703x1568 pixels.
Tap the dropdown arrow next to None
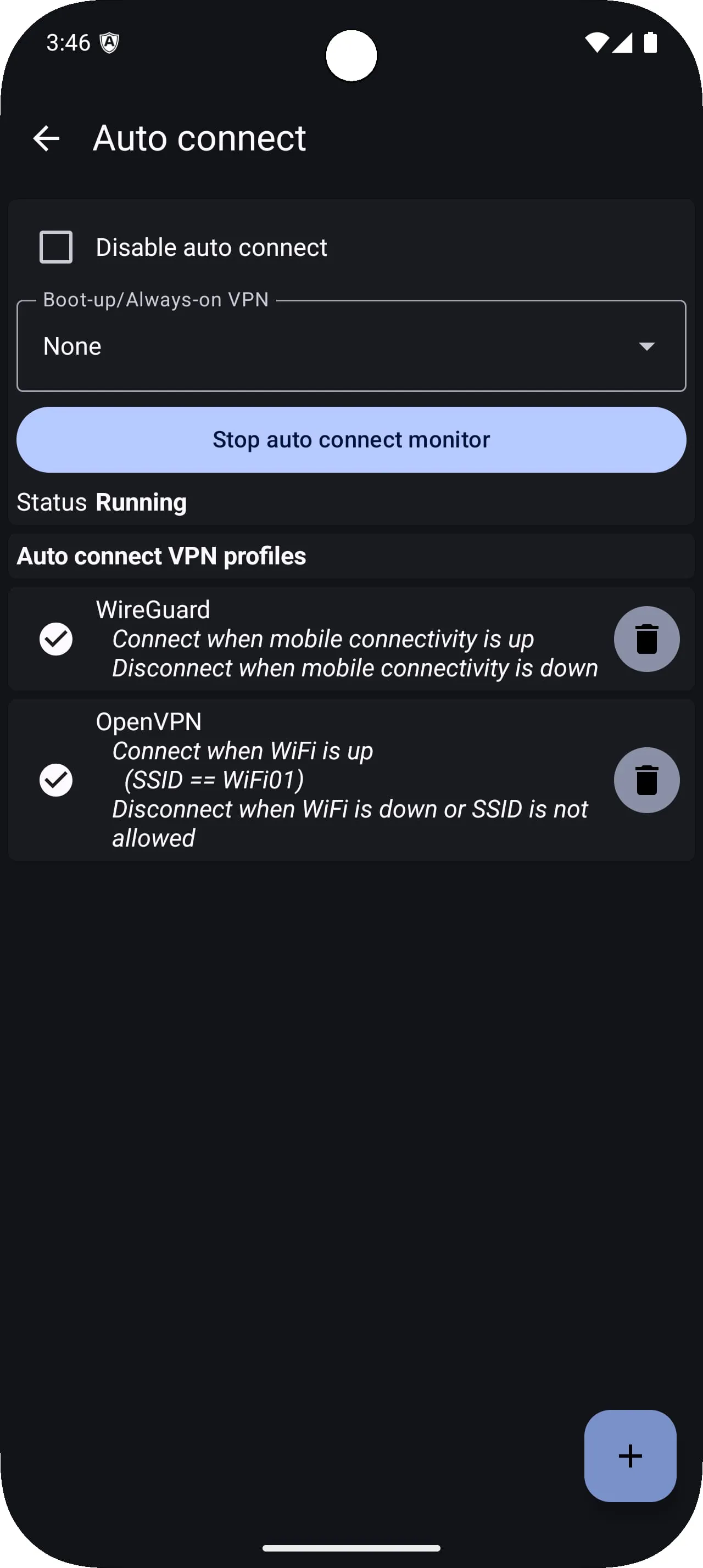(647, 346)
